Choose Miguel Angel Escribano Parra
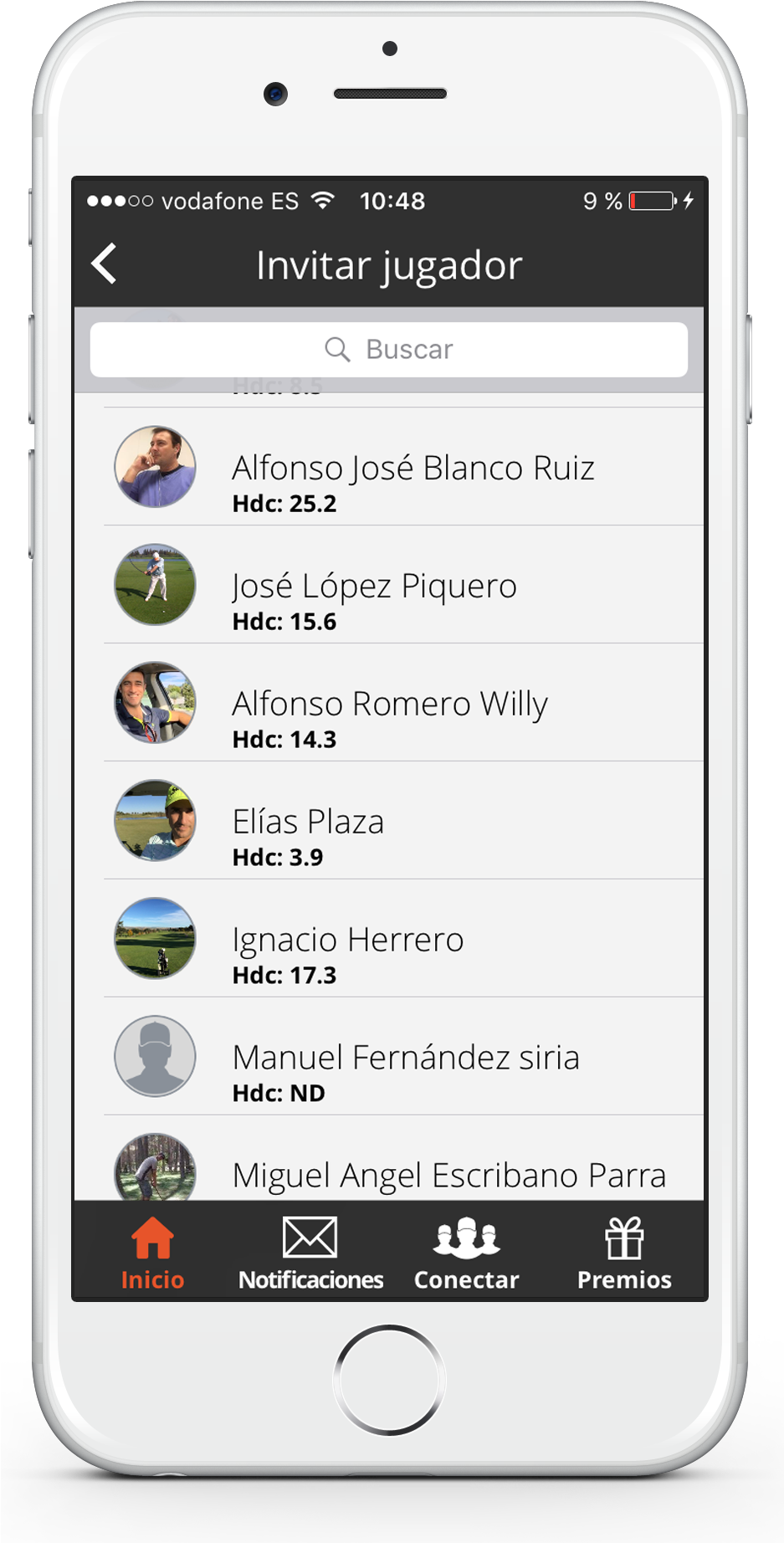This screenshot has width=784, height=1543. point(402,1171)
